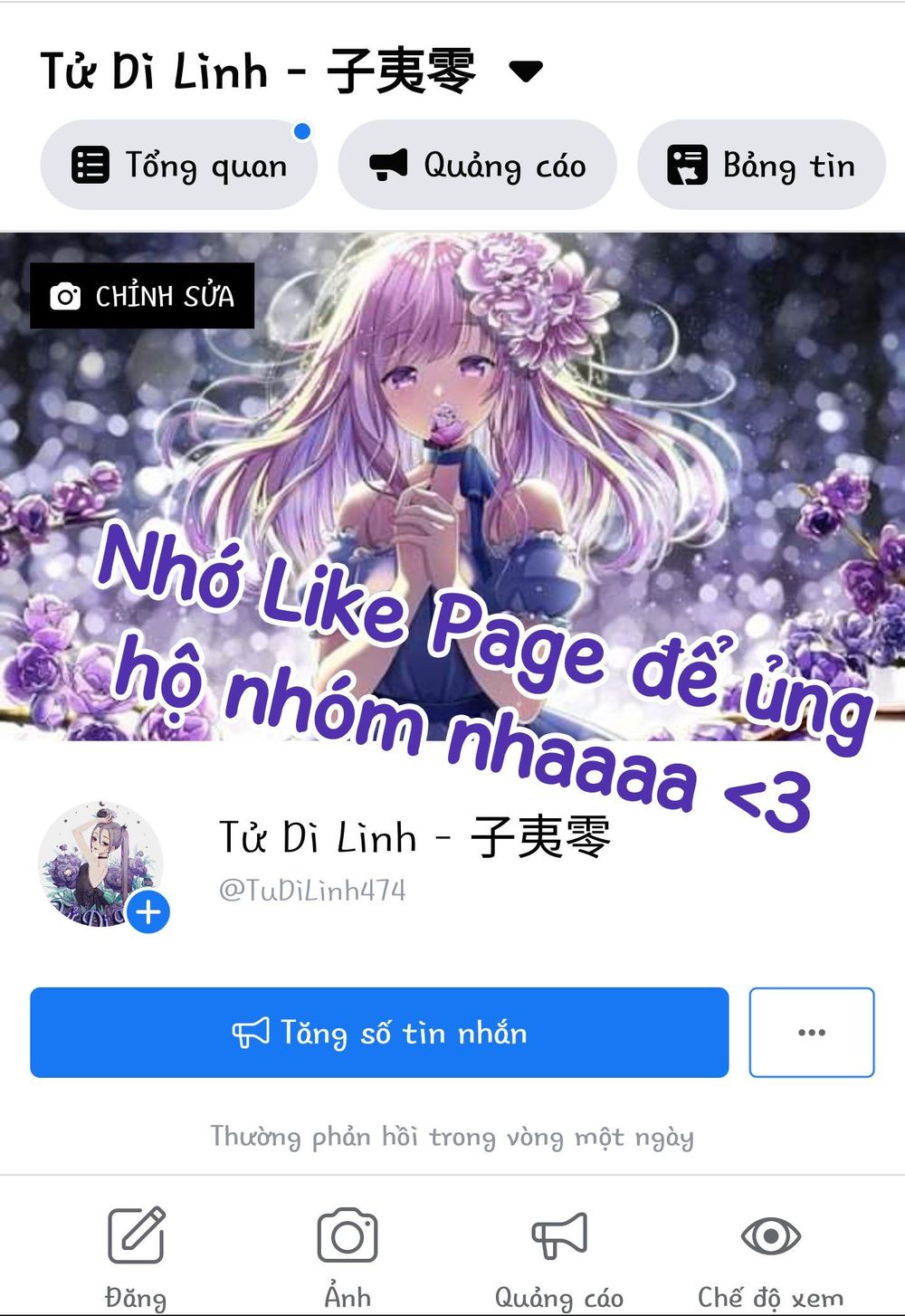Open the Tổng quan chip

tap(179, 166)
